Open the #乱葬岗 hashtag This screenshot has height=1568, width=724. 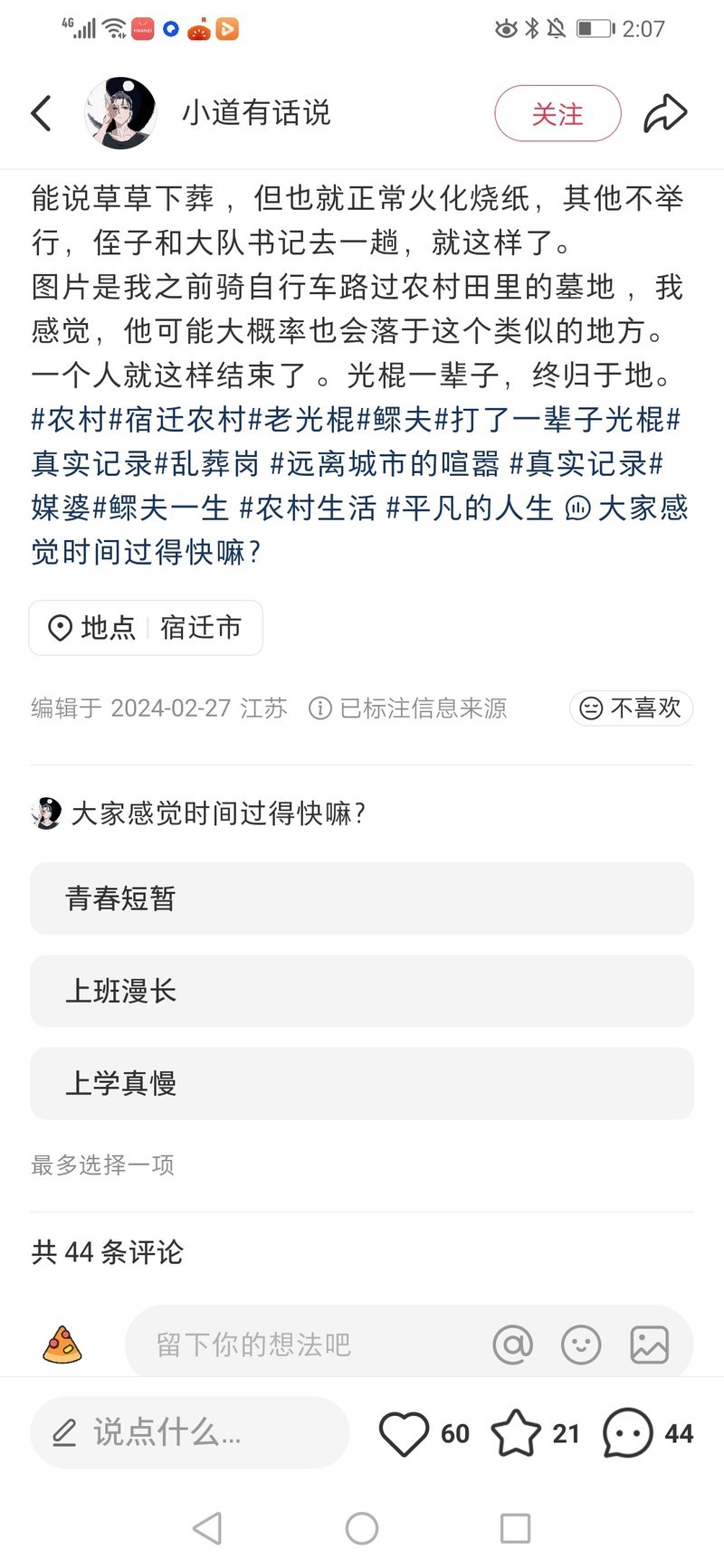(x=206, y=463)
